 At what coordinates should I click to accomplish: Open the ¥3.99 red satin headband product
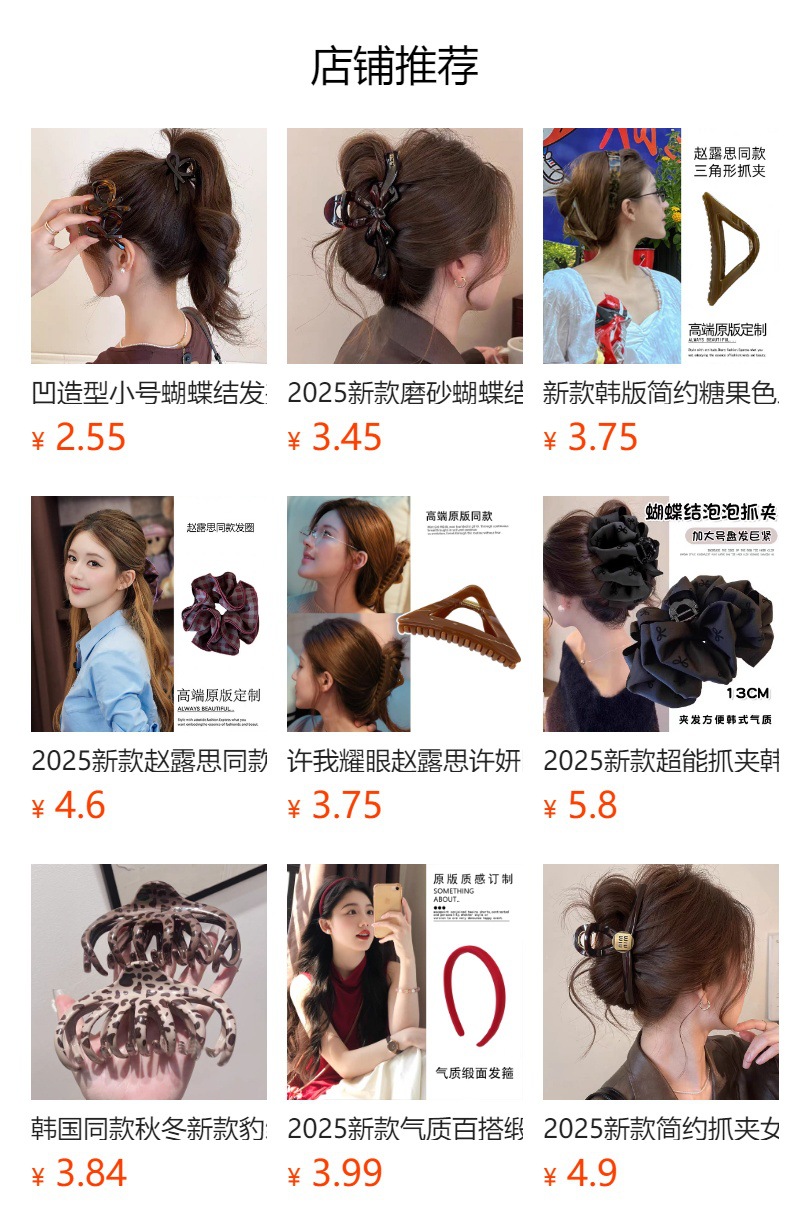point(405,982)
